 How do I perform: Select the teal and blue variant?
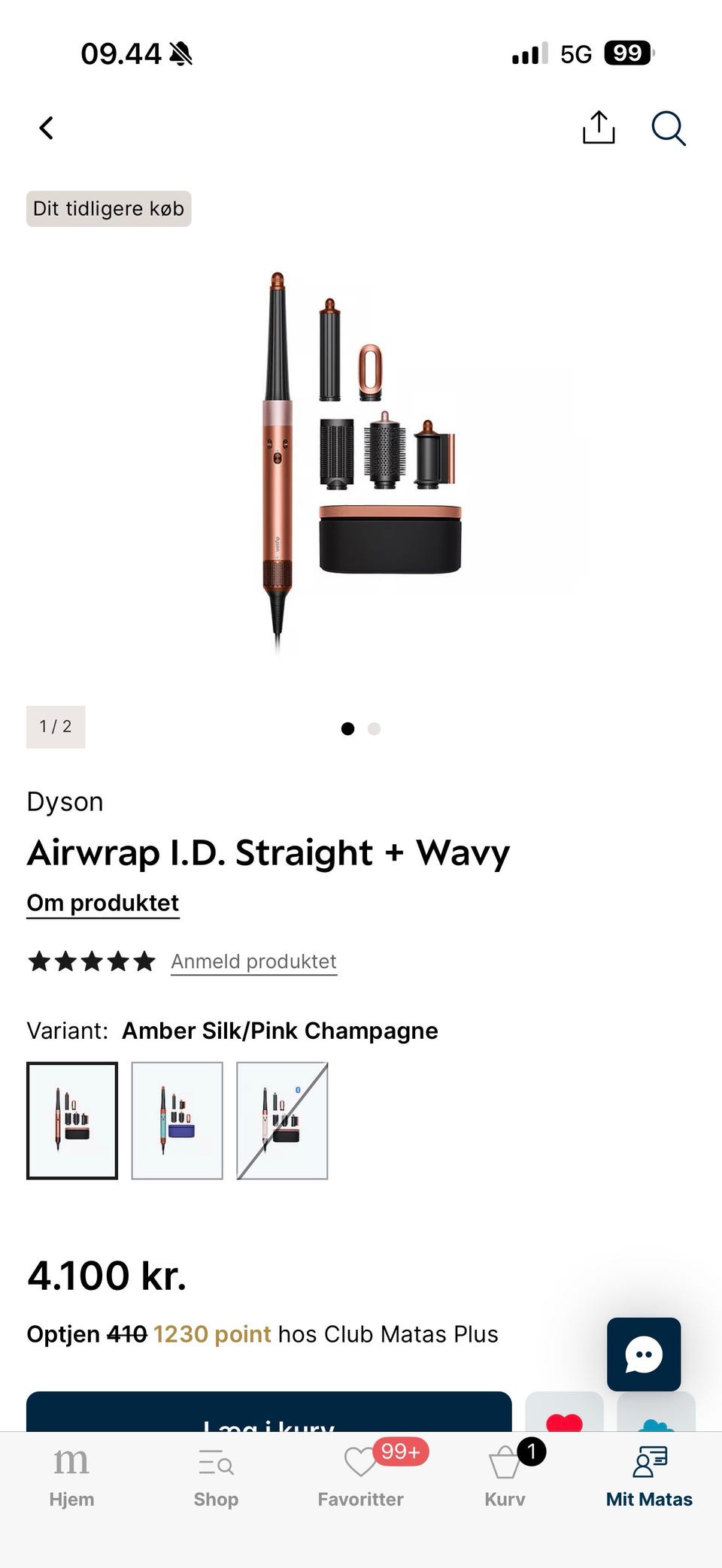pos(177,1120)
